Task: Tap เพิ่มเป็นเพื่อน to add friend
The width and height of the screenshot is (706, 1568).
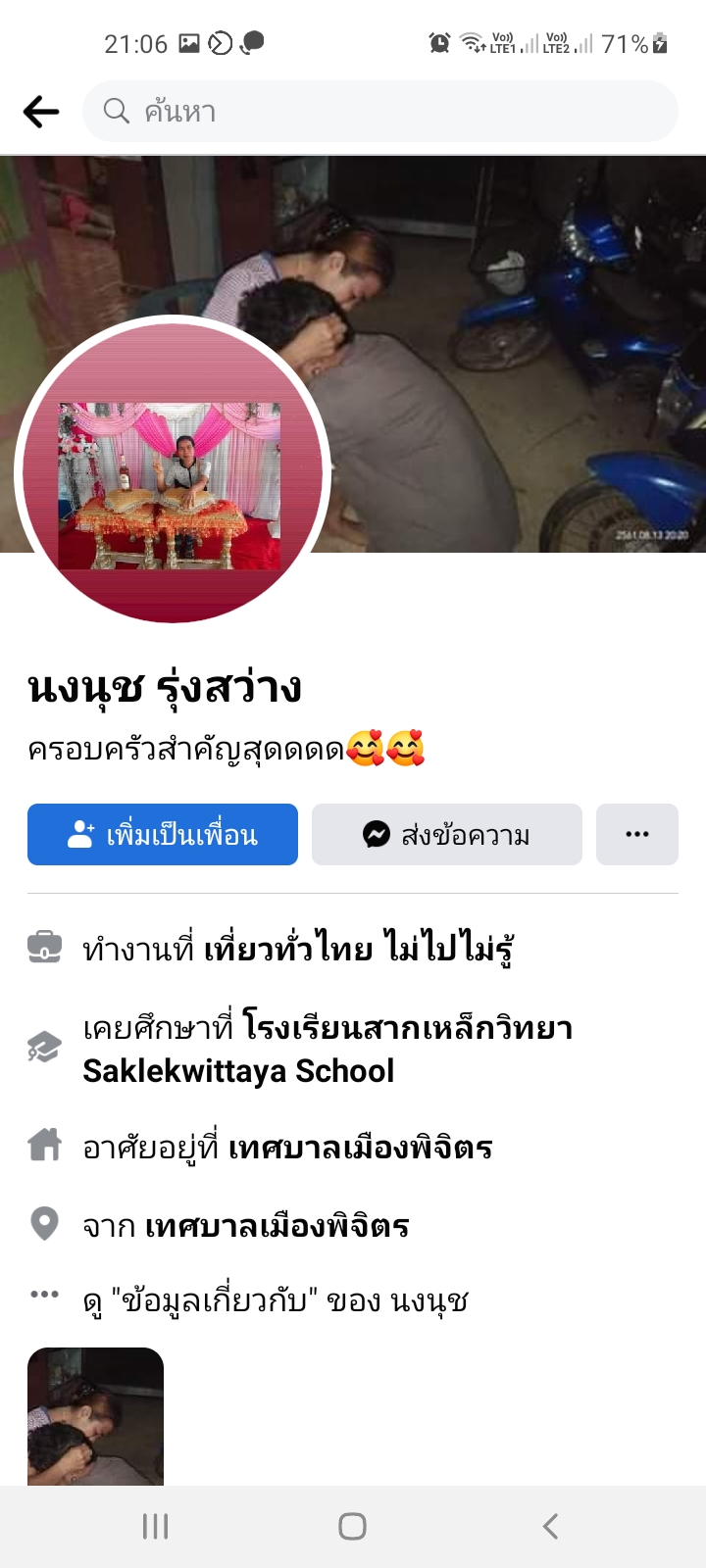Action: 163,835
